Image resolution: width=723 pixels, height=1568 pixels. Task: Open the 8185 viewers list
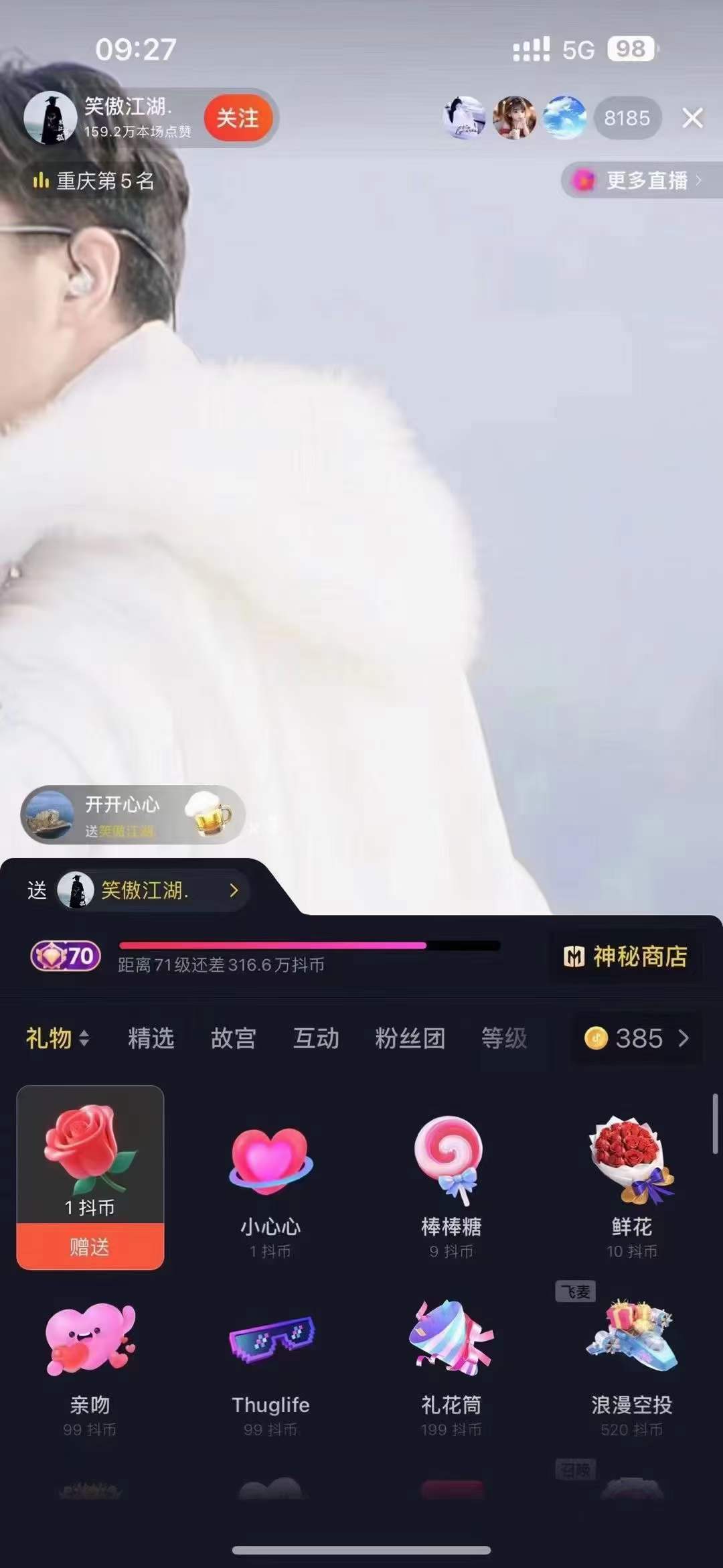pyautogui.click(x=627, y=118)
